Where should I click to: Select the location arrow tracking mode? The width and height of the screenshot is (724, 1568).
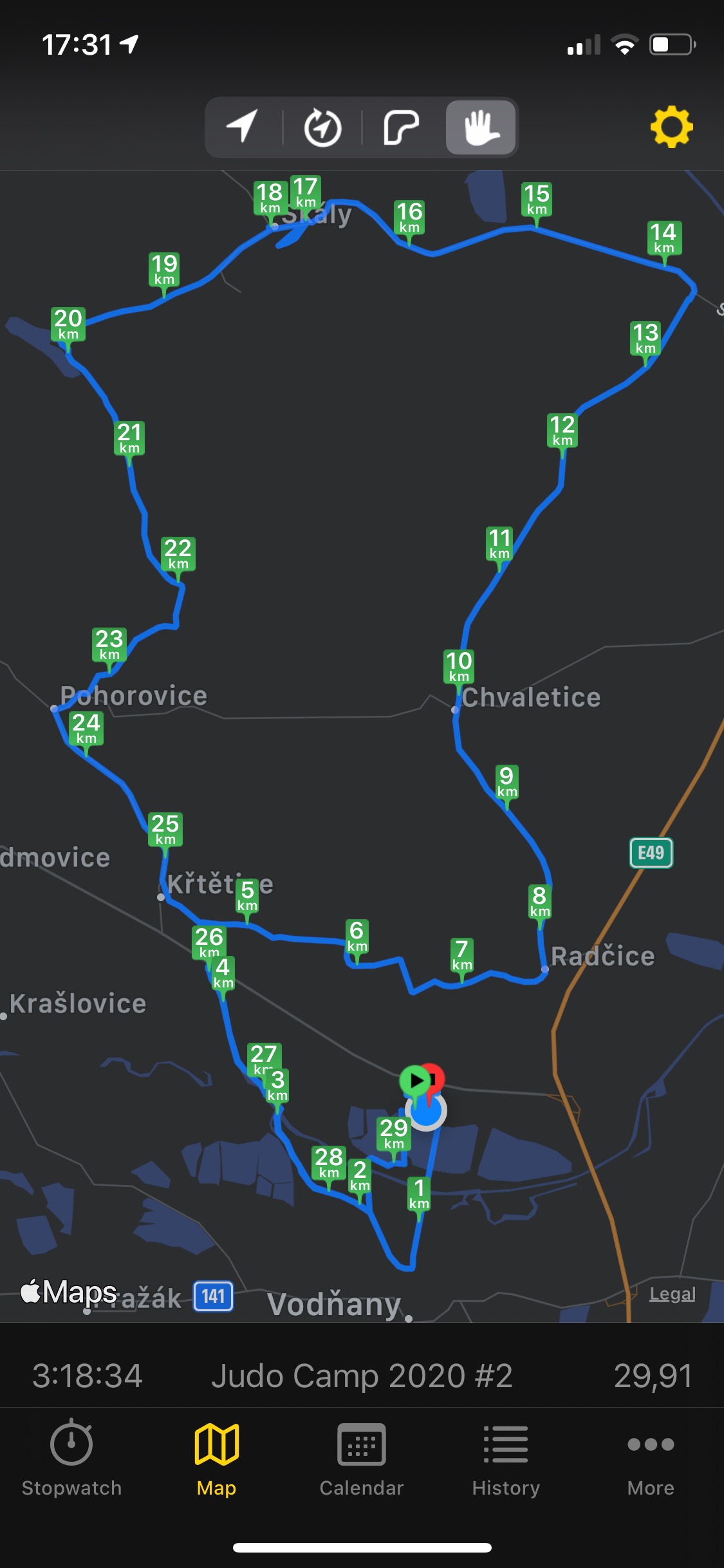click(x=243, y=127)
